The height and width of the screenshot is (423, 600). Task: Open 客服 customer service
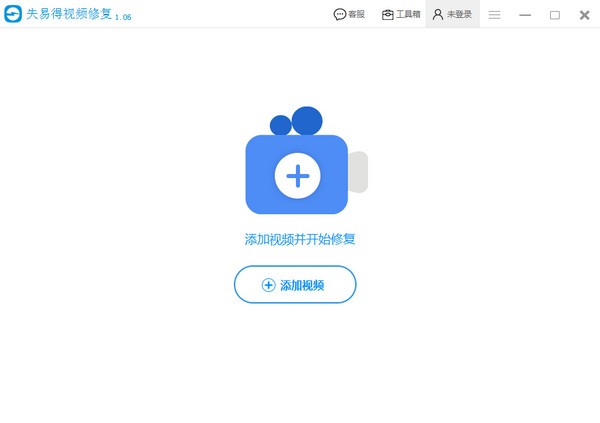[x=349, y=15]
